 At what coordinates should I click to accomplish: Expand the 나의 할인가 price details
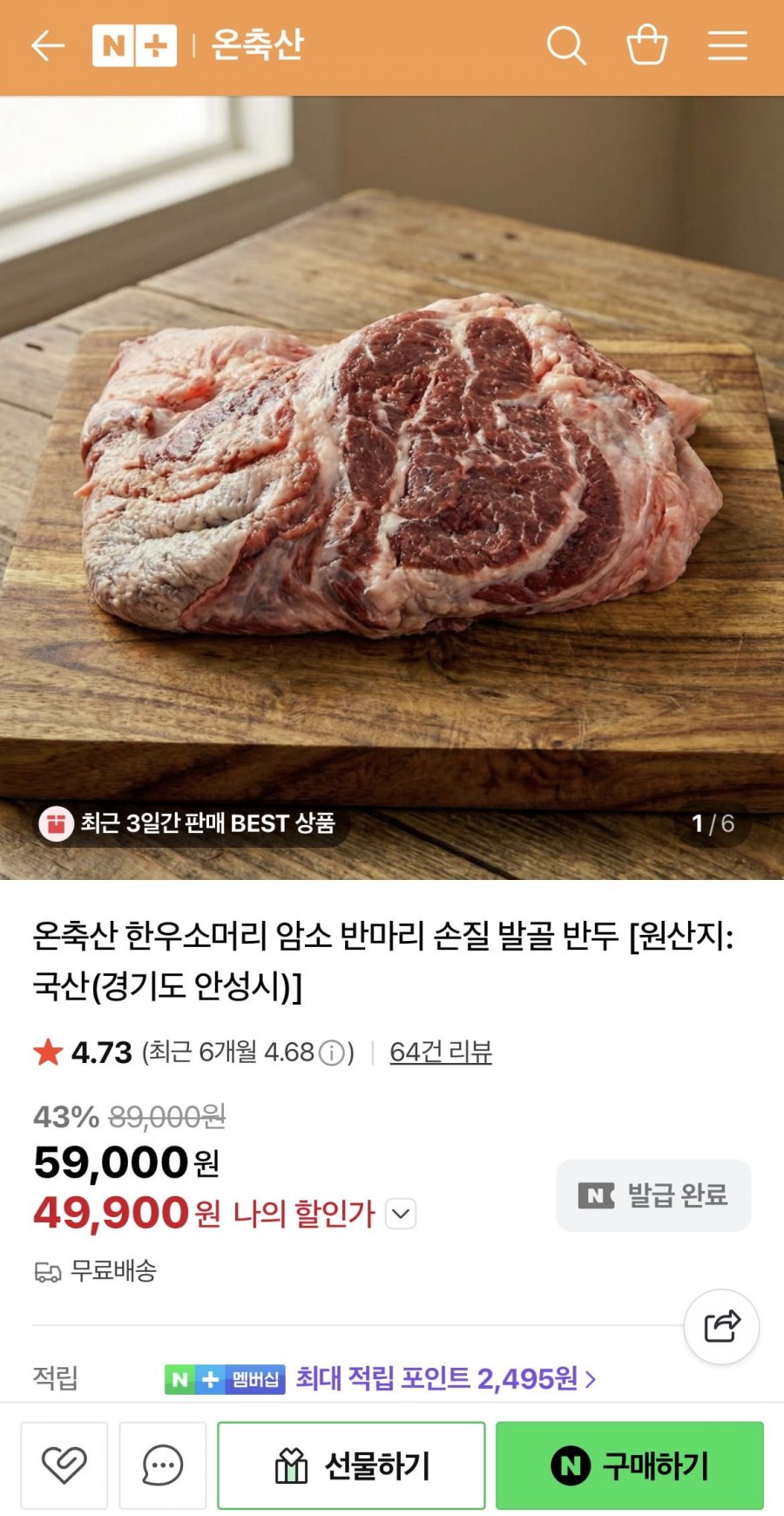tap(401, 1214)
